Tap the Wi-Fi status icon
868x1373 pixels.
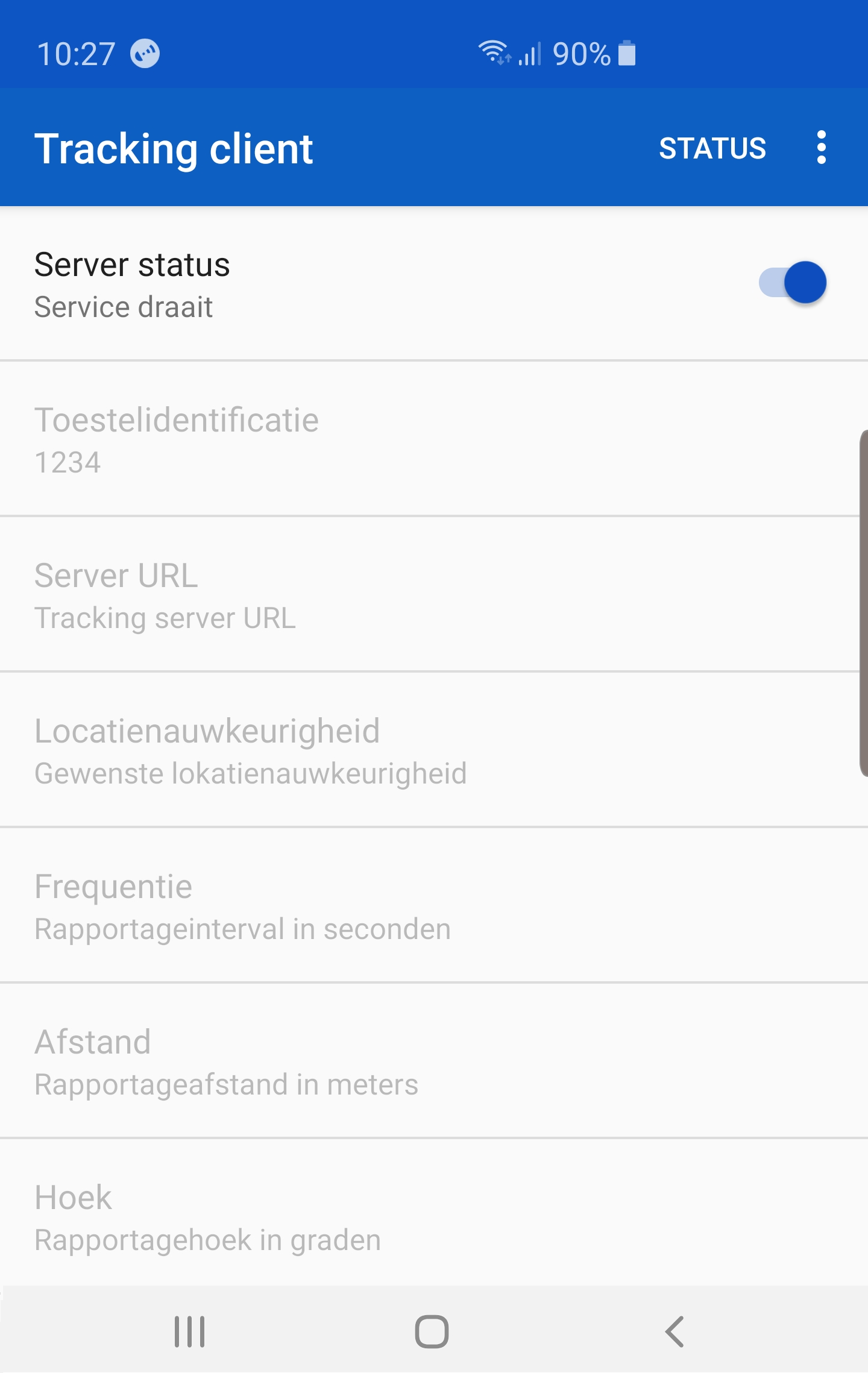pyautogui.click(x=494, y=53)
